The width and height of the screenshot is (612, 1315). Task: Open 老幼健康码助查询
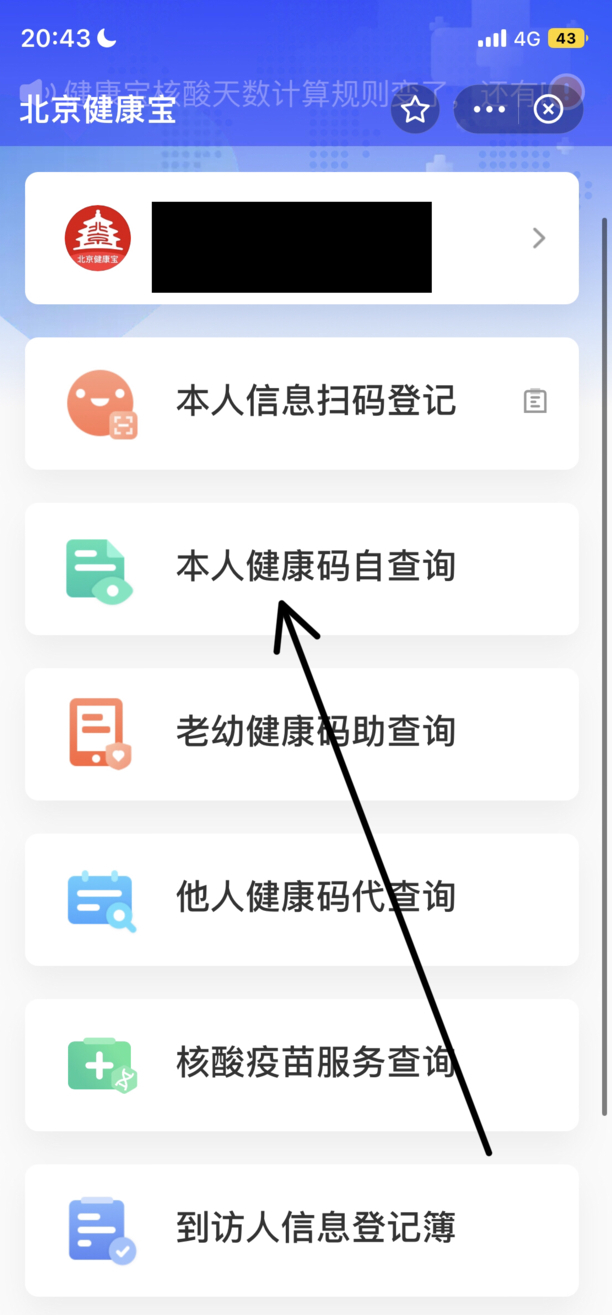(x=301, y=733)
